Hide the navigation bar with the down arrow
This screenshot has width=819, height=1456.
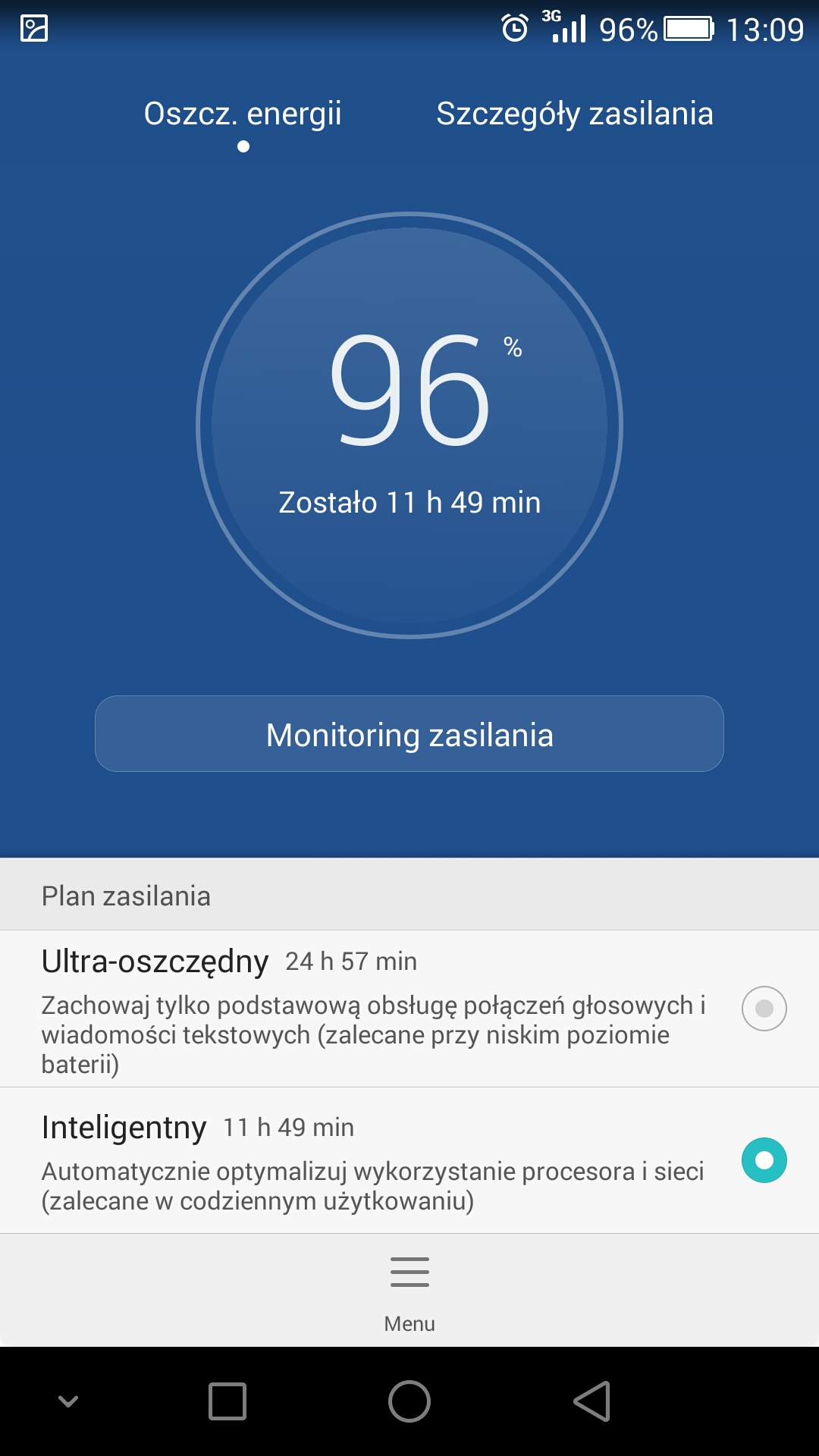point(68,1401)
